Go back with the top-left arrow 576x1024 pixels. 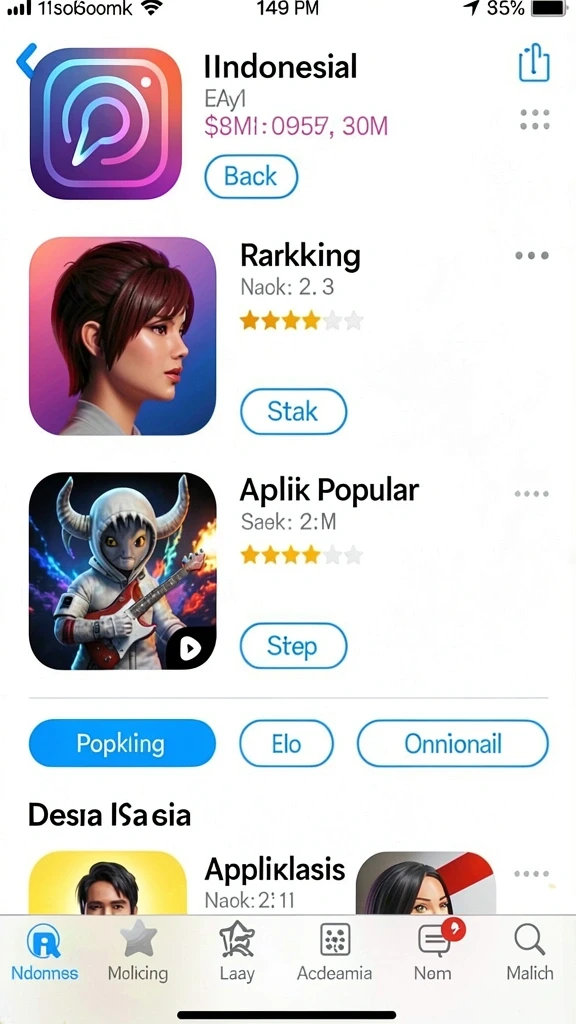pyautogui.click(x=26, y=61)
